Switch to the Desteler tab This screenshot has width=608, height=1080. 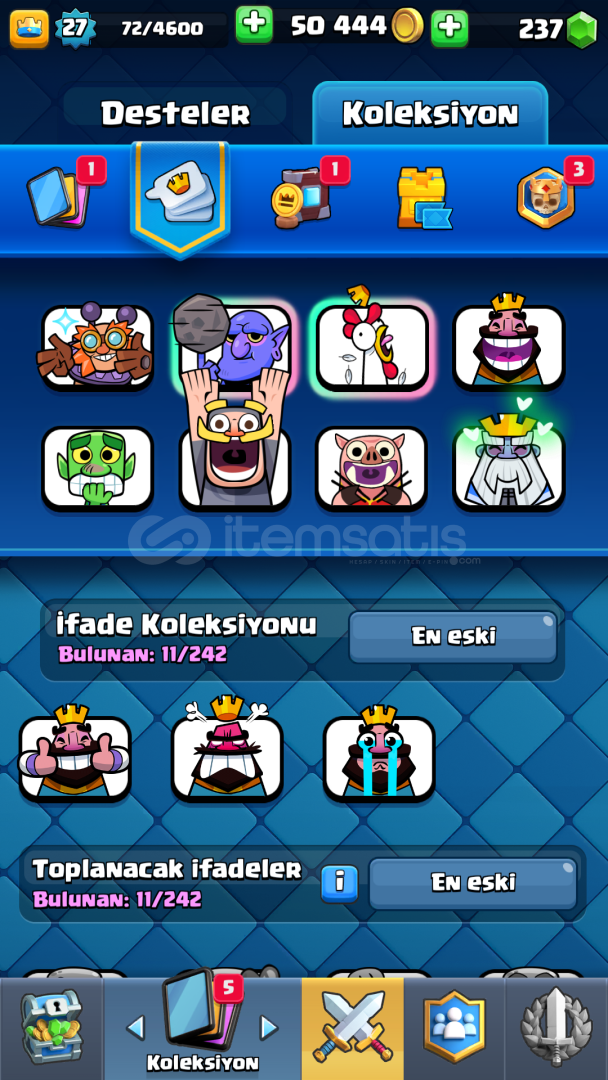coord(176,112)
